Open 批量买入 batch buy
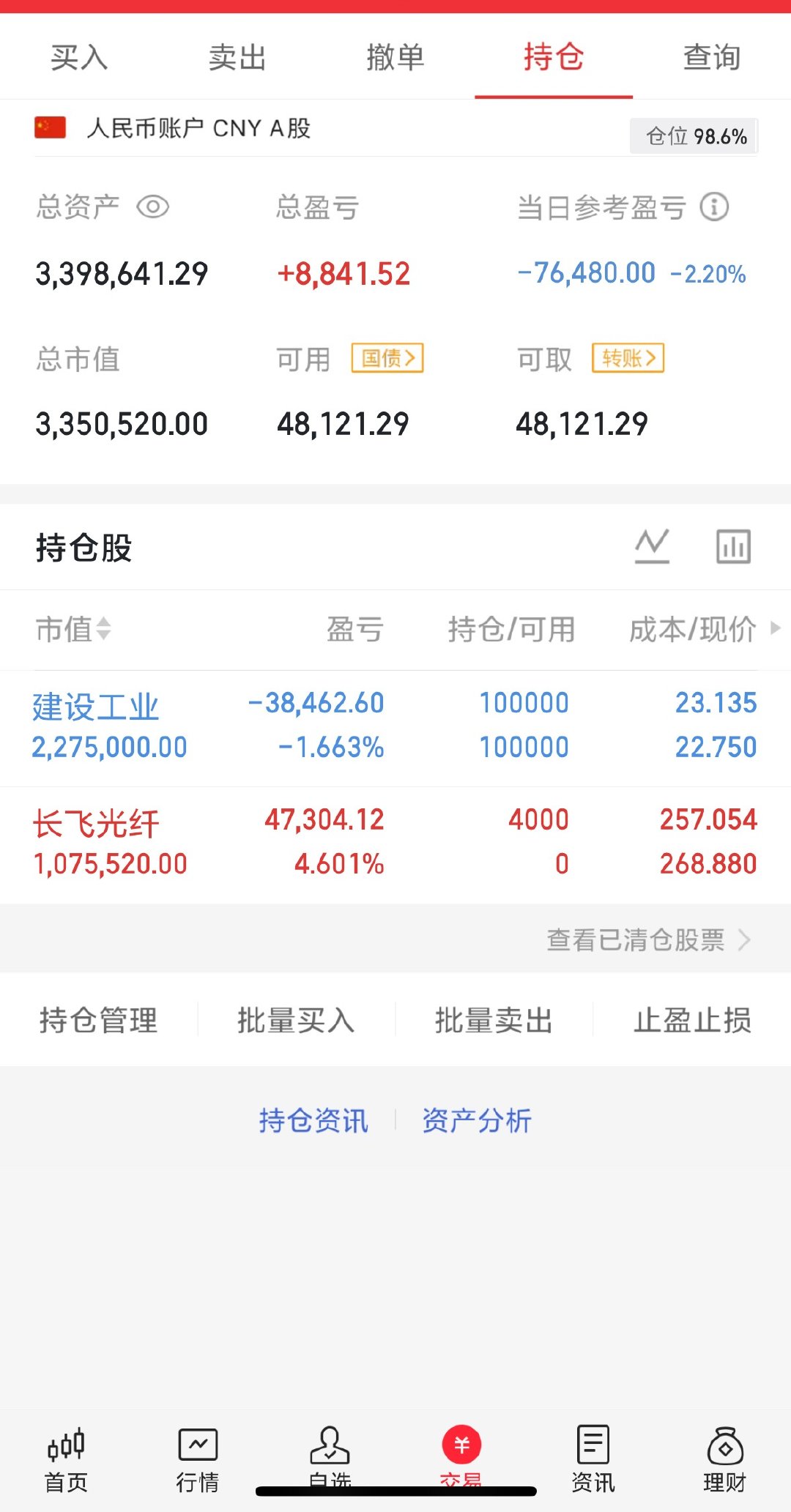 296,1020
